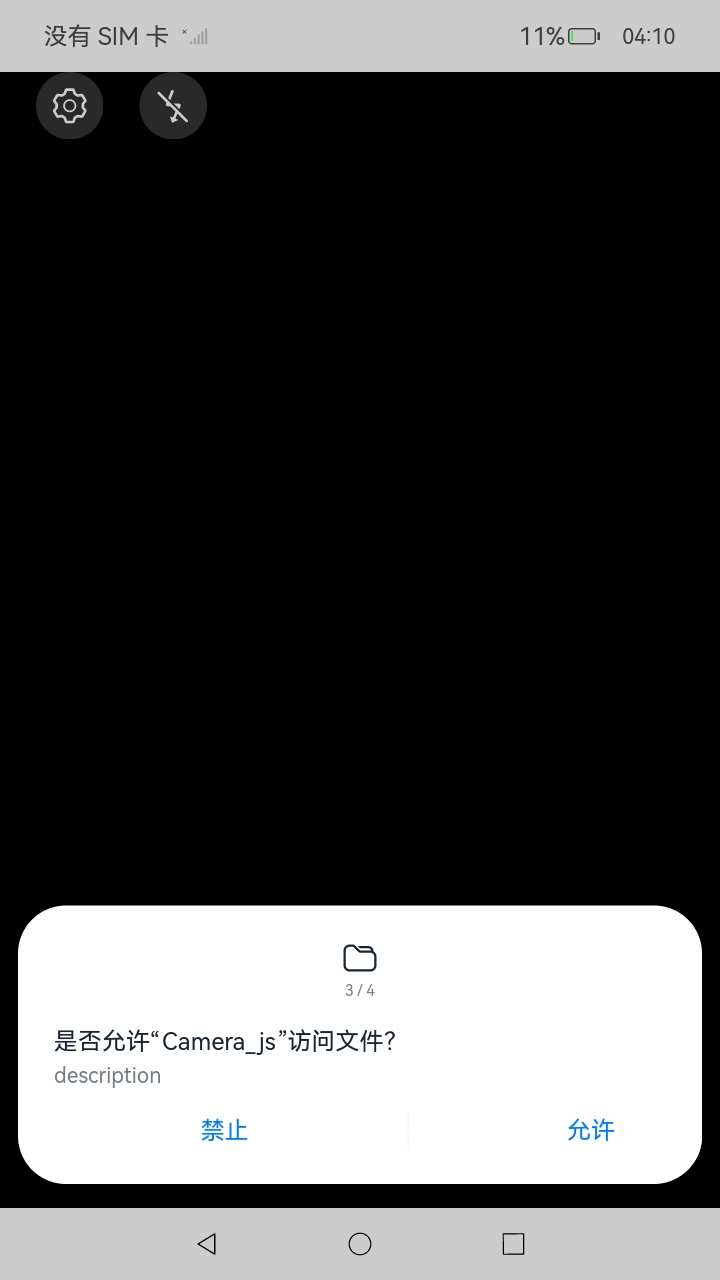This screenshot has width=720, height=1280.
Task: Deny file access with 禁止
Action: click(224, 1130)
